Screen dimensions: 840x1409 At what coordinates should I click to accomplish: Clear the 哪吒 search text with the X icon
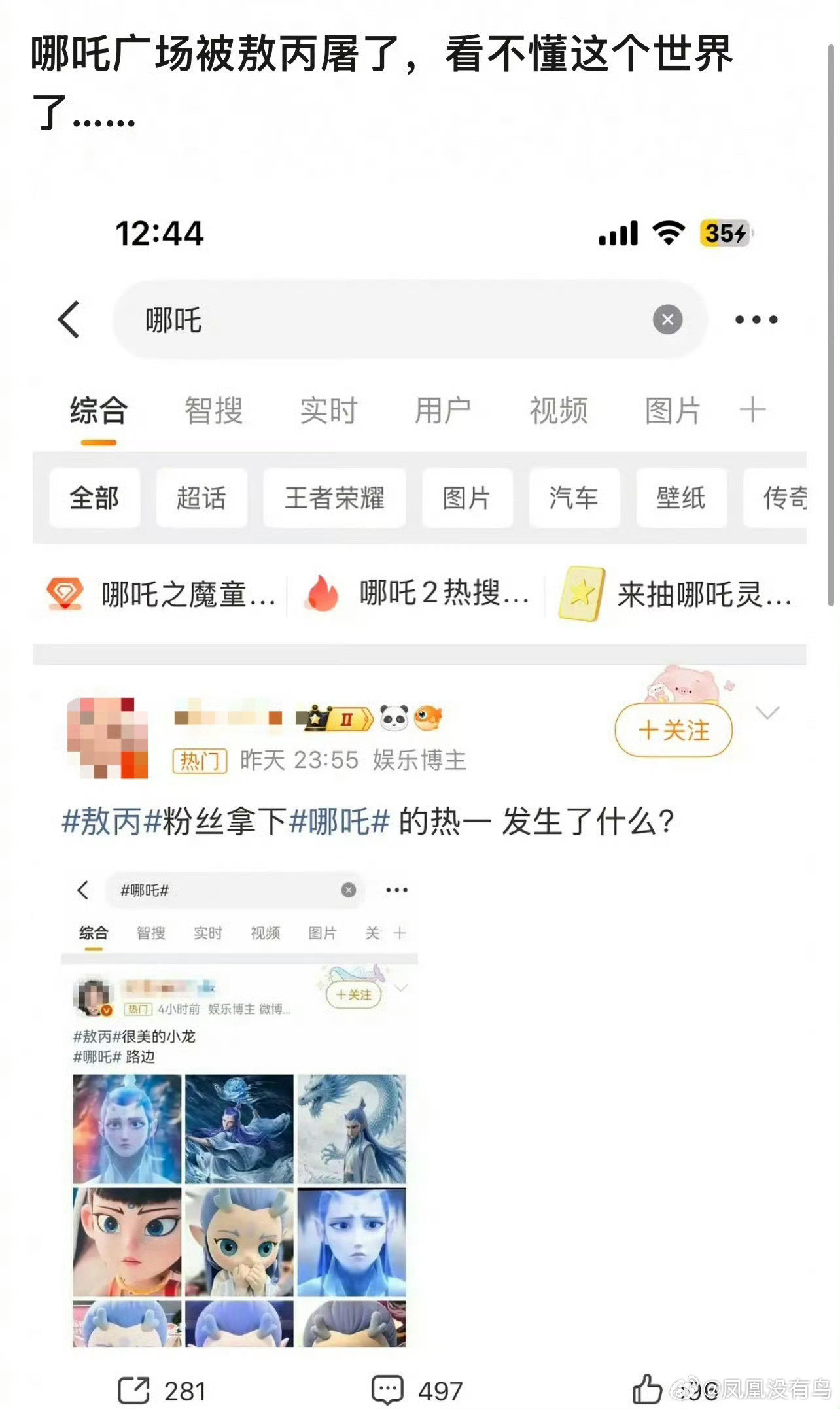click(x=667, y=319)
